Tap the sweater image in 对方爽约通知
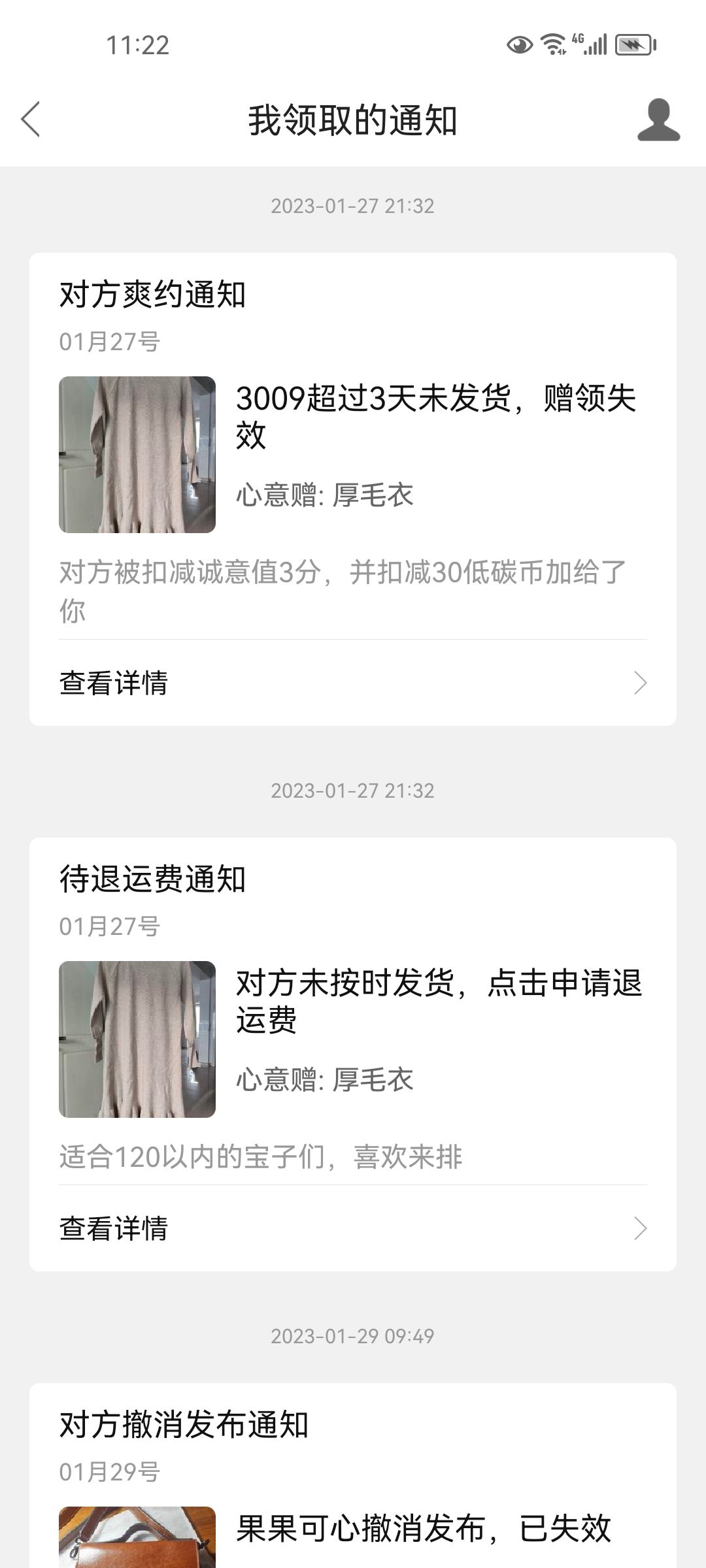Image resolution: width=706 pixels, height=1568 pixels. tap(137, 455)
